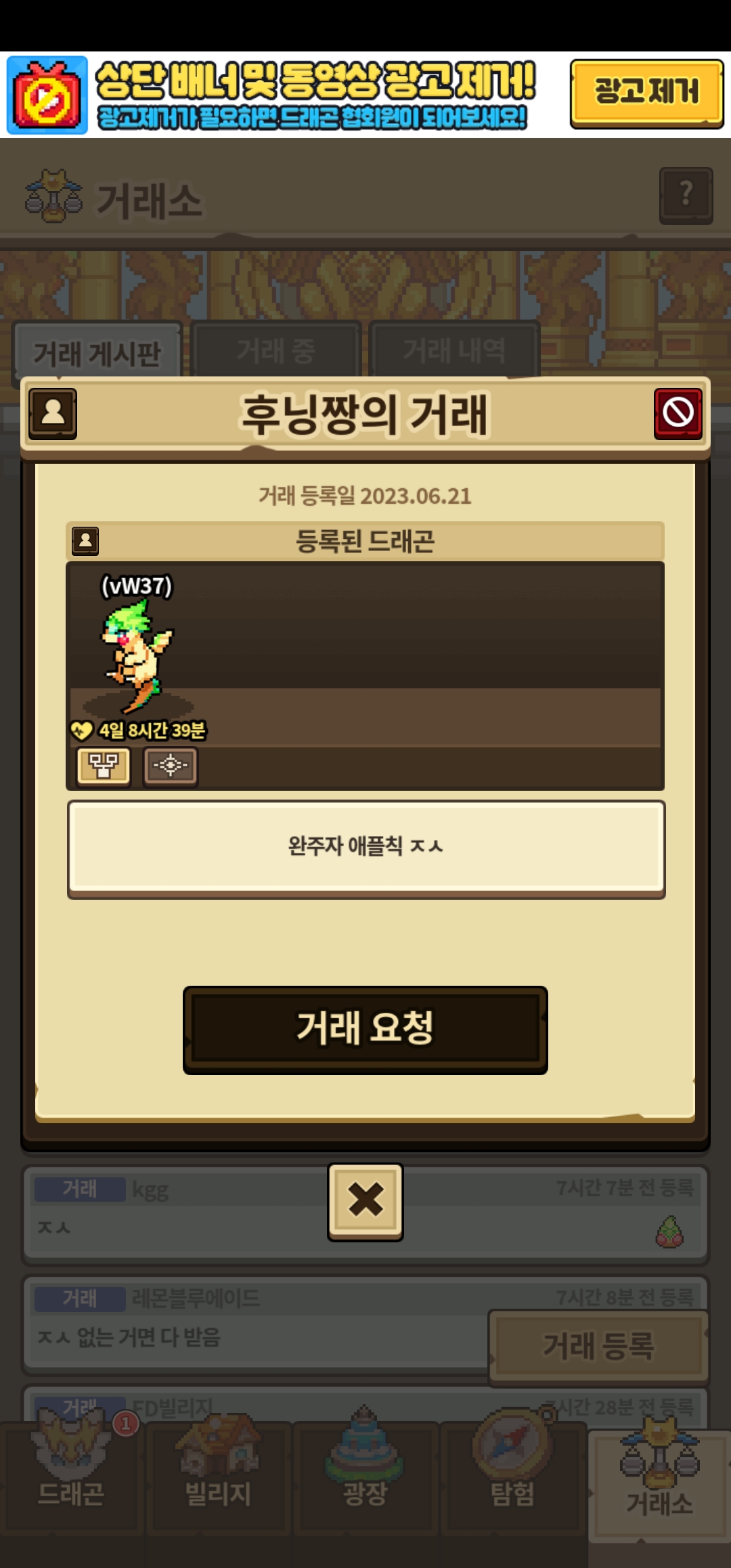Open the dragon's family tree icon
The image size is (731, 1568).
tap(104, 766)
